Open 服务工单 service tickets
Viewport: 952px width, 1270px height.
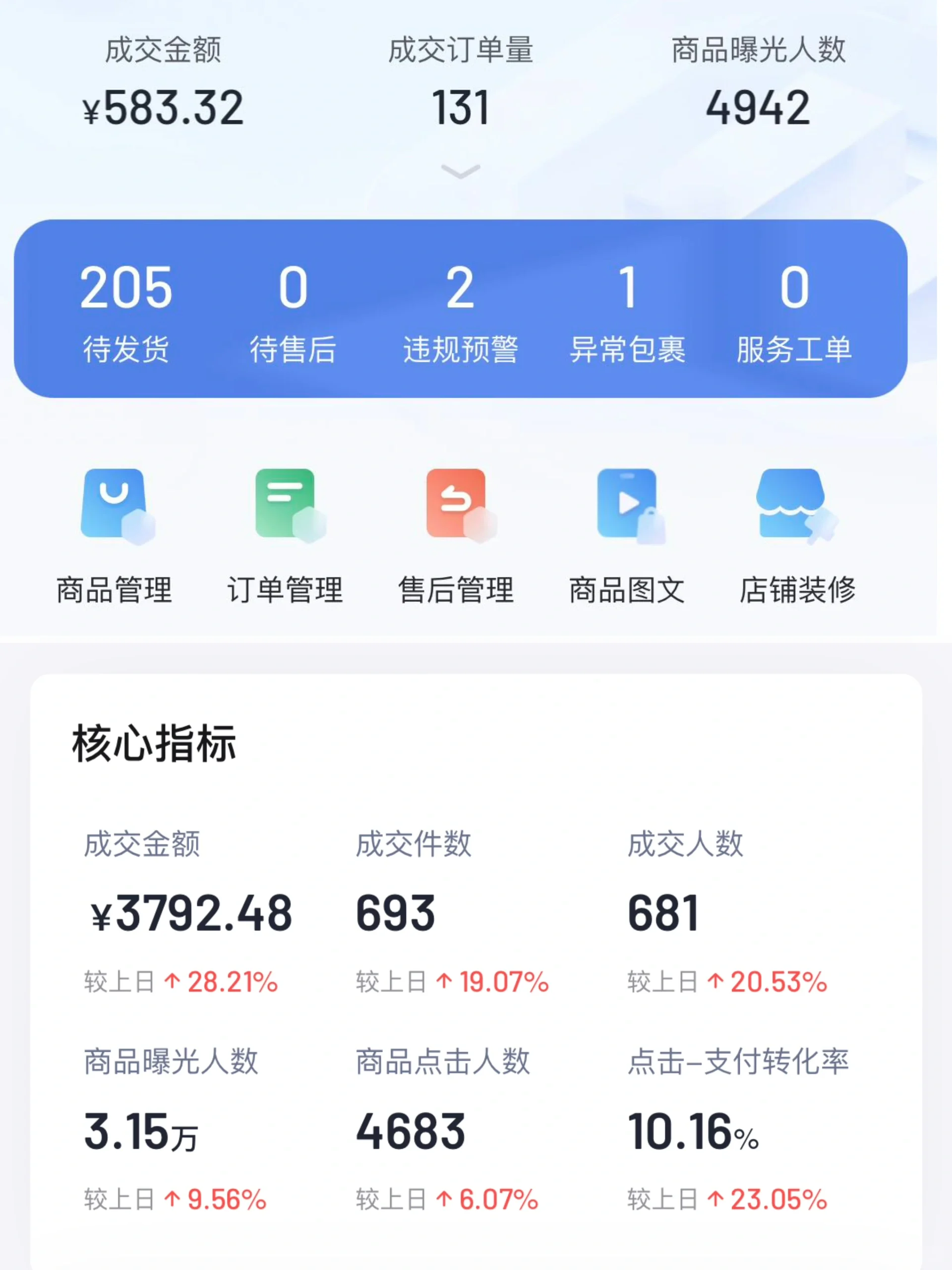pos(794,313)
